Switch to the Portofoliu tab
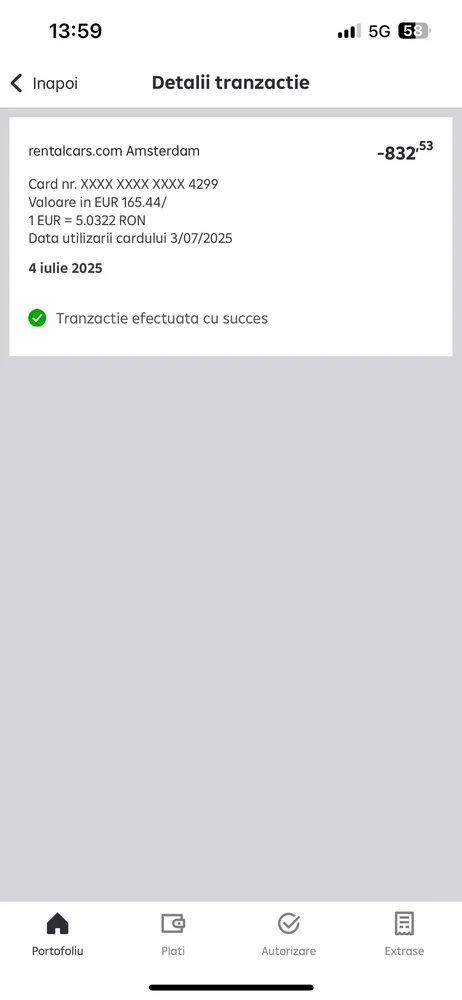The image size is (462, 1000). pos(57,934)
